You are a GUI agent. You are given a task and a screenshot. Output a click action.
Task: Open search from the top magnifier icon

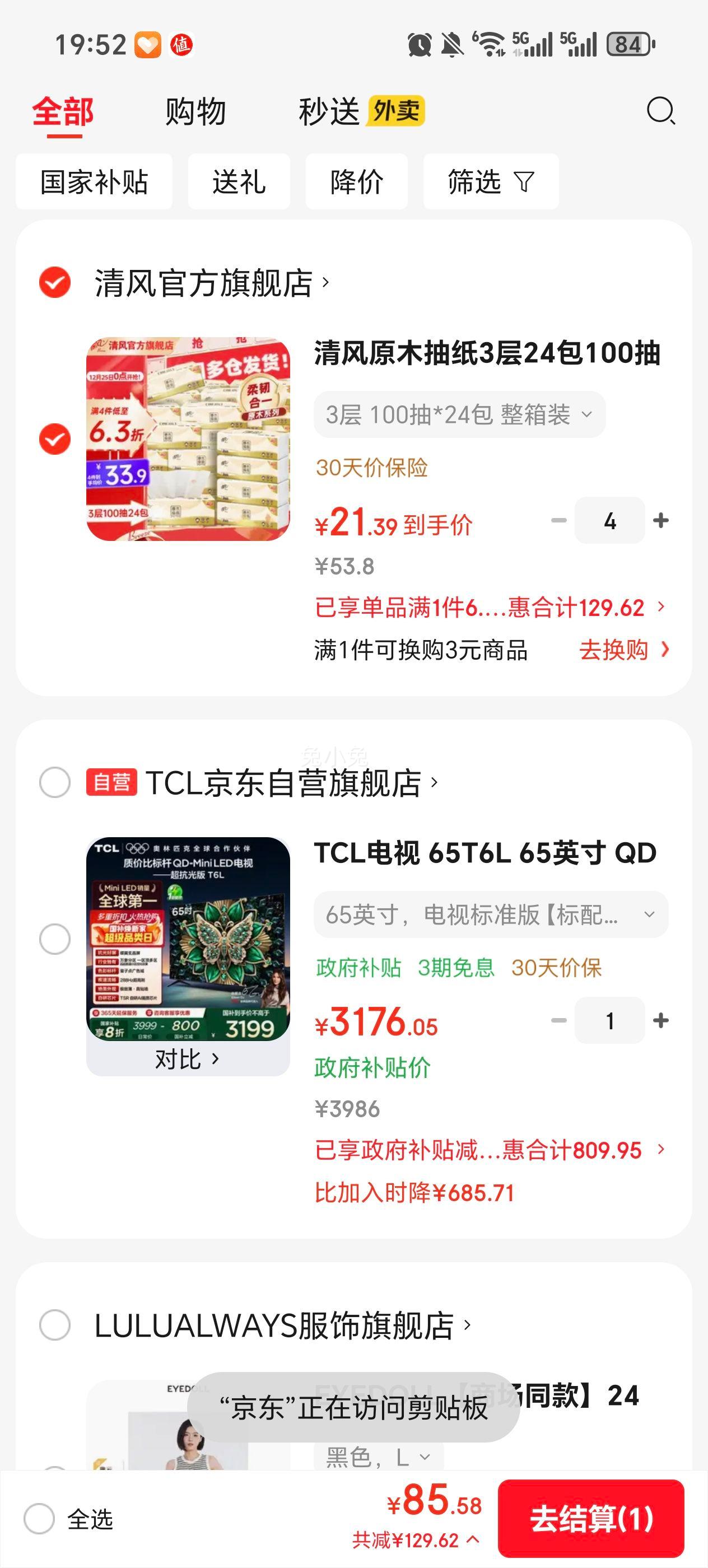click(x=661, y=112)
